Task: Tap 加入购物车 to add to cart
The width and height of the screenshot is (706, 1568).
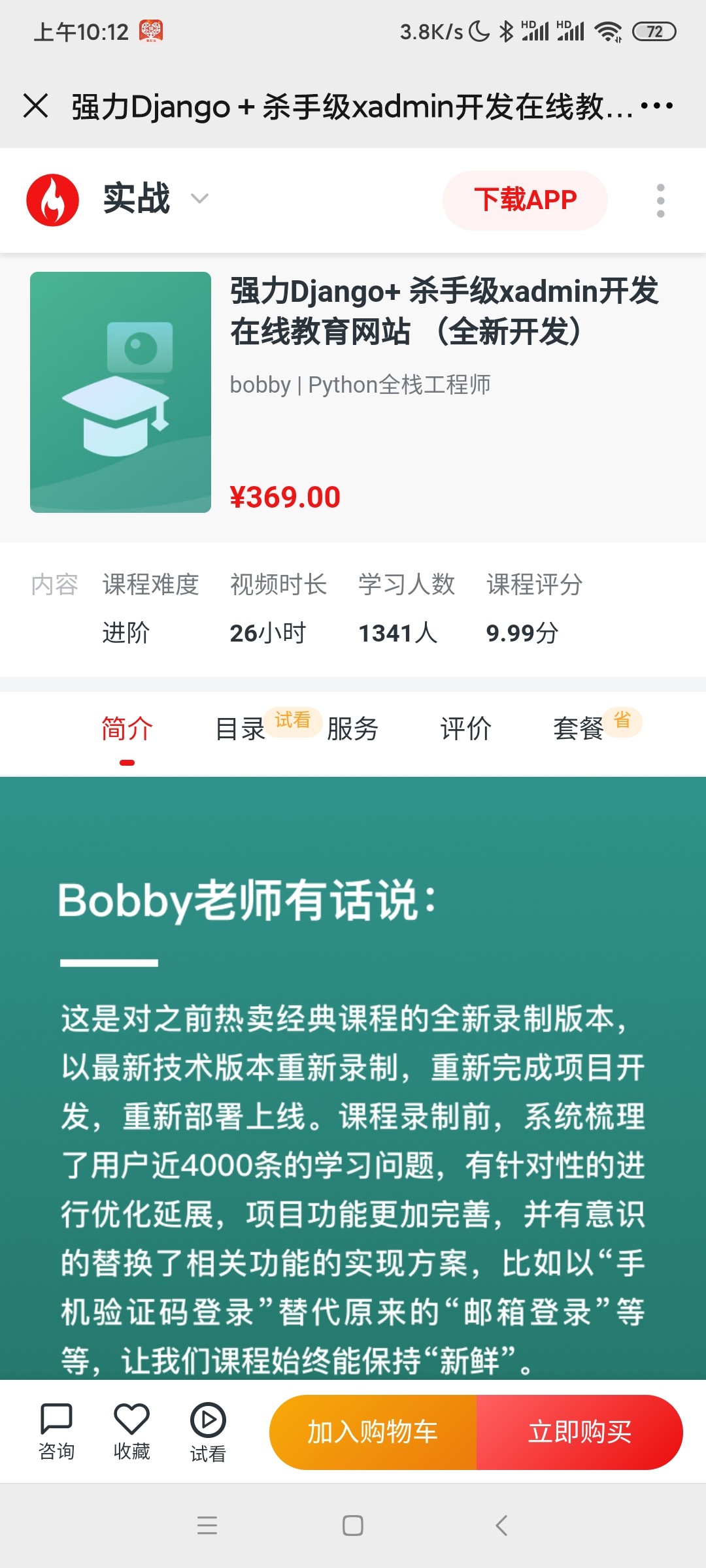Action: tap(373, 1432)
